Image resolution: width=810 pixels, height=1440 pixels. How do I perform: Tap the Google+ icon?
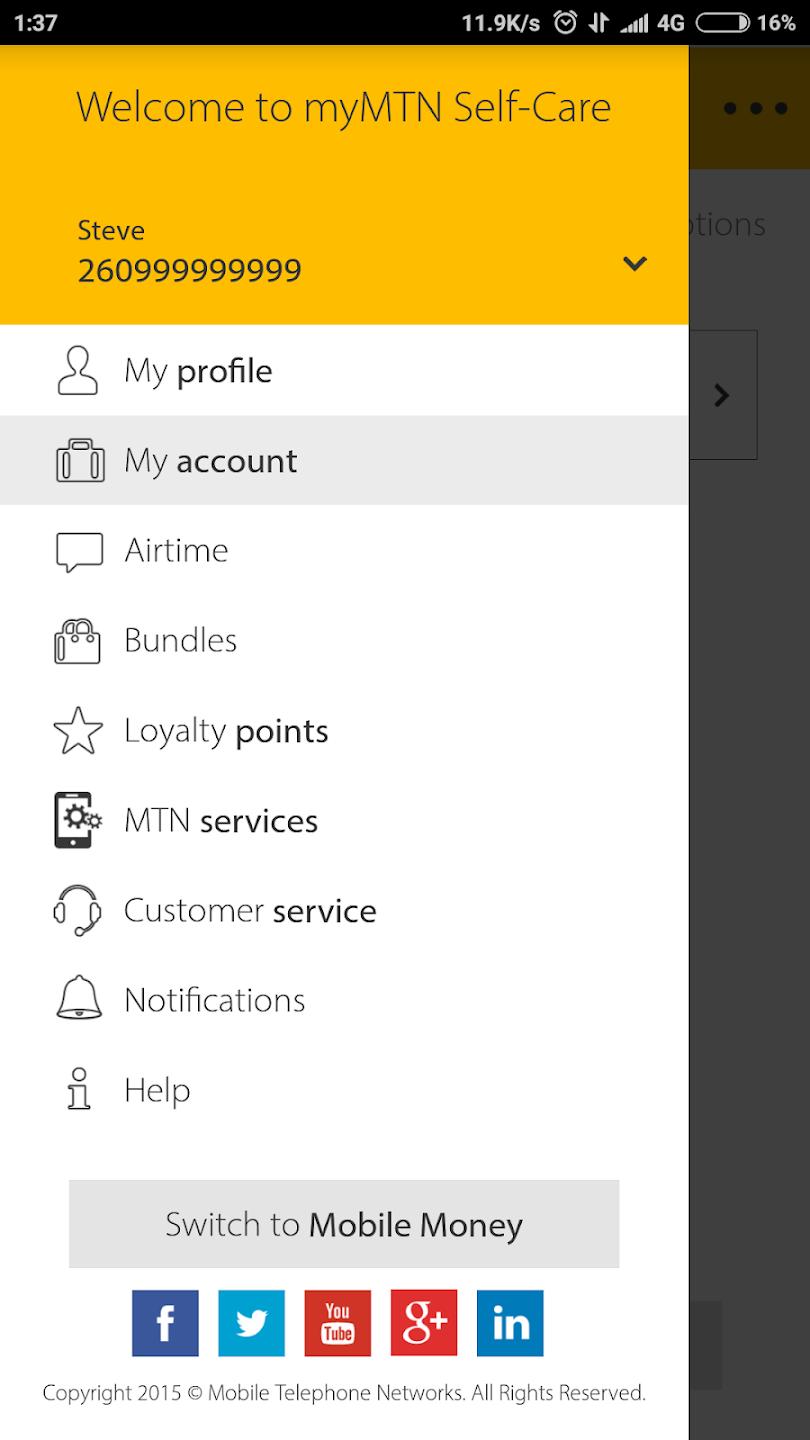pos(423,1322)
